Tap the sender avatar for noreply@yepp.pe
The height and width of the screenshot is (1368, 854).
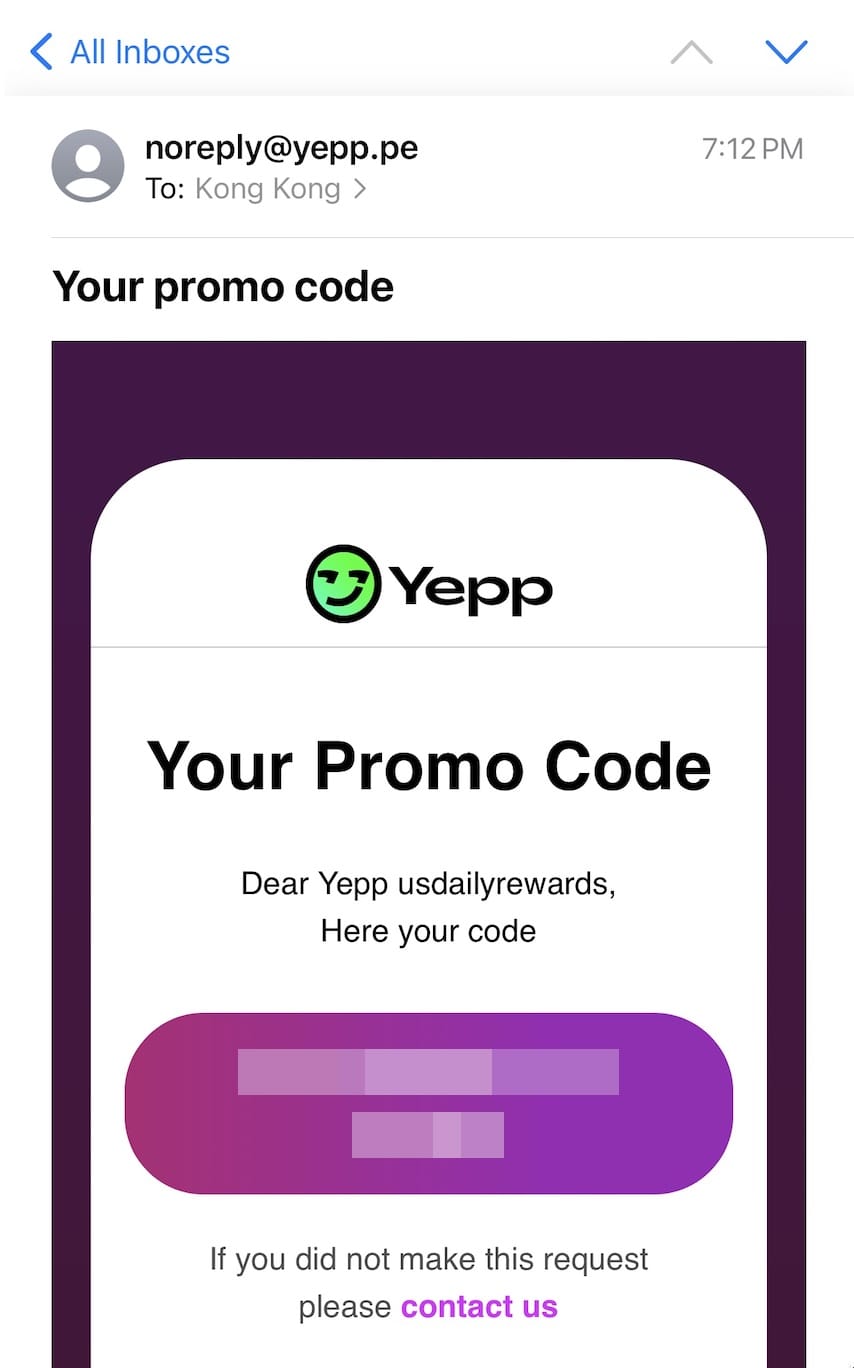click(88, 166)
